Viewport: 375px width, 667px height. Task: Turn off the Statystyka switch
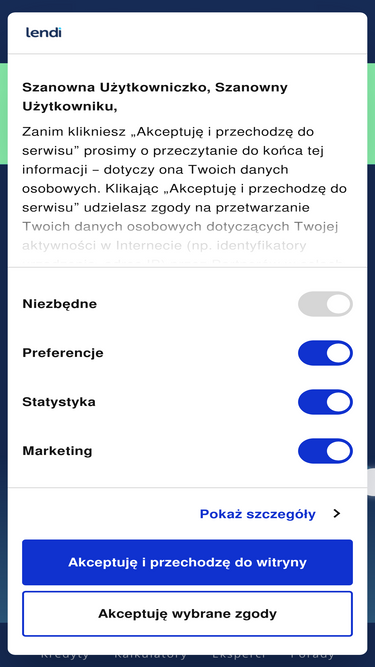pyautogui.click(x=325, y=402)
